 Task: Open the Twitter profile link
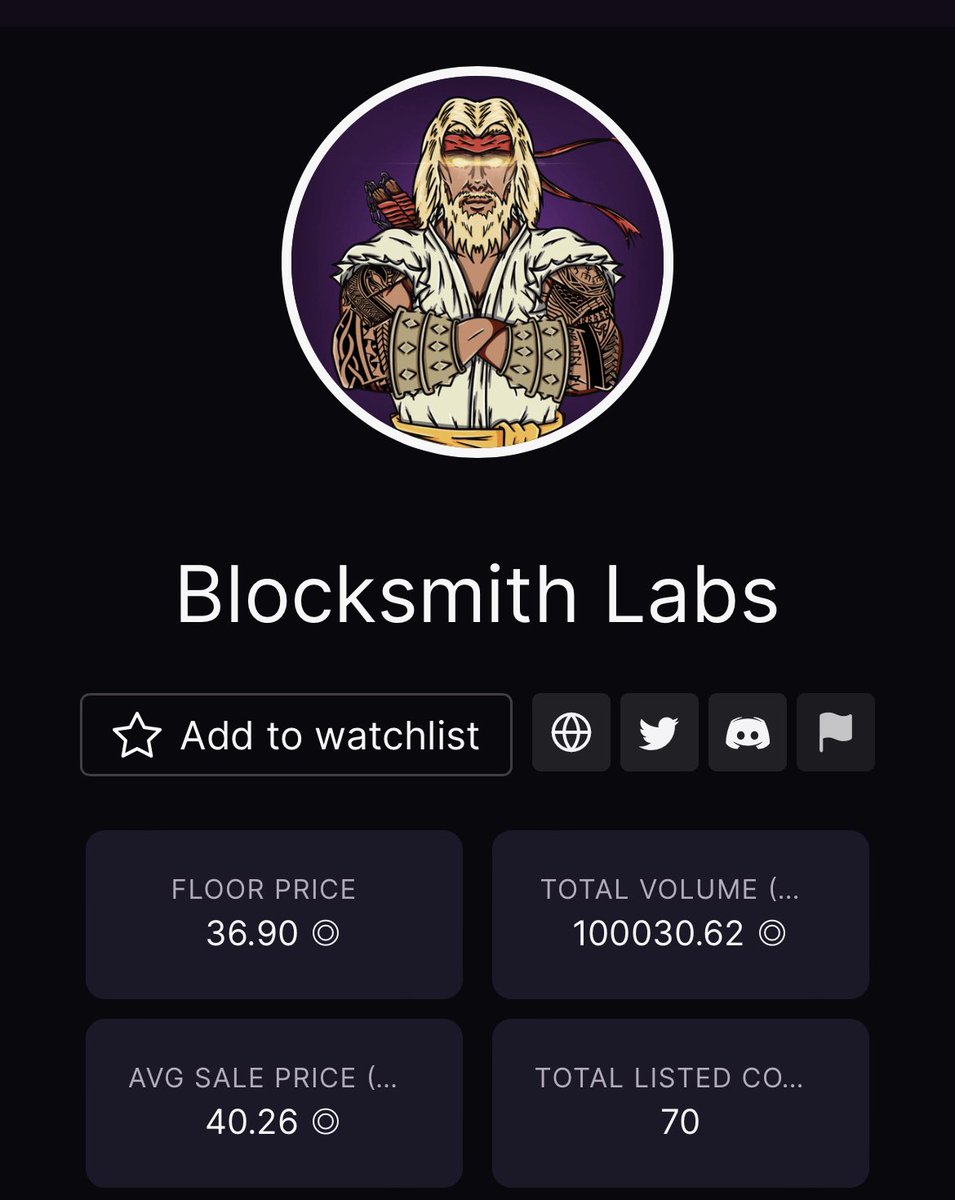(659, 733)
